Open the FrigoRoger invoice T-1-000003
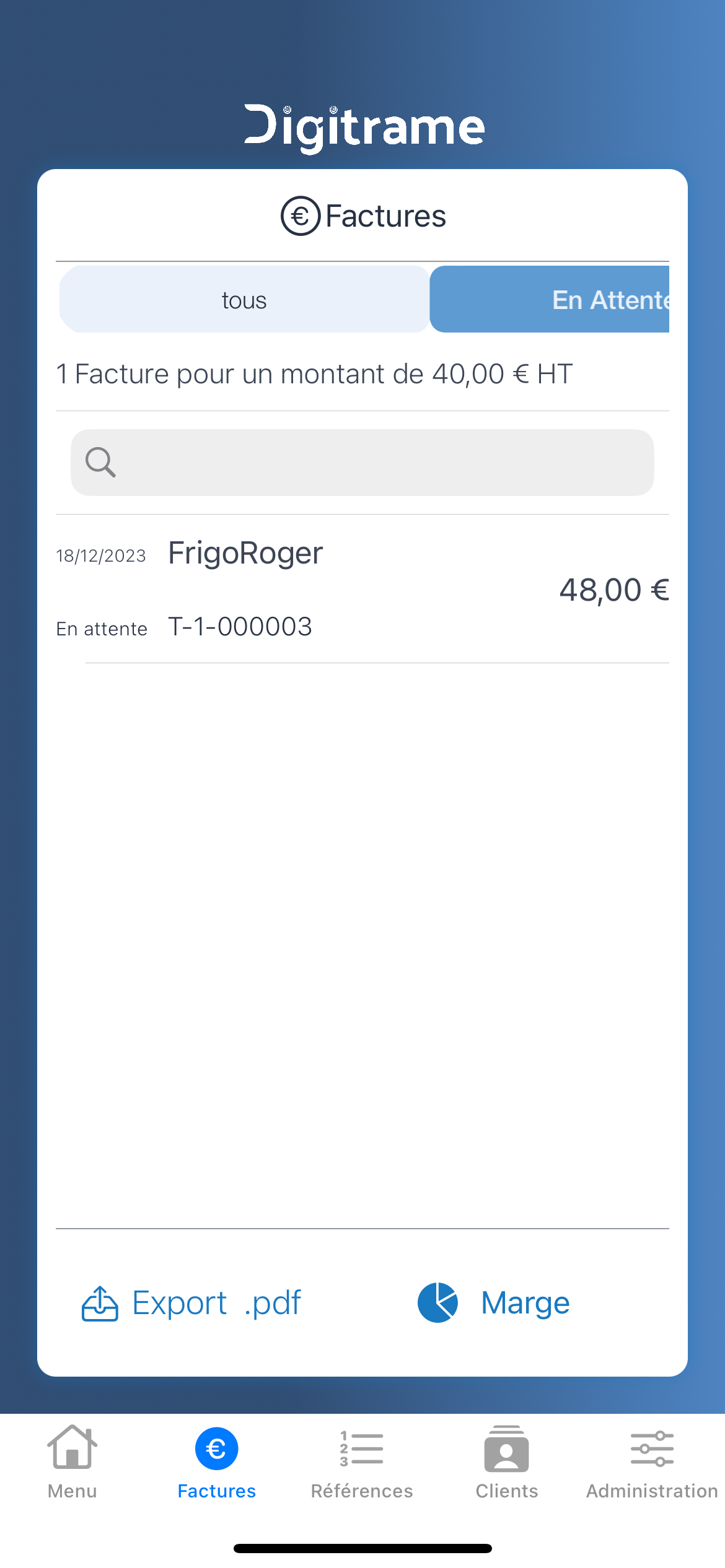This screenshot has height=1568, width=725. 362,589
